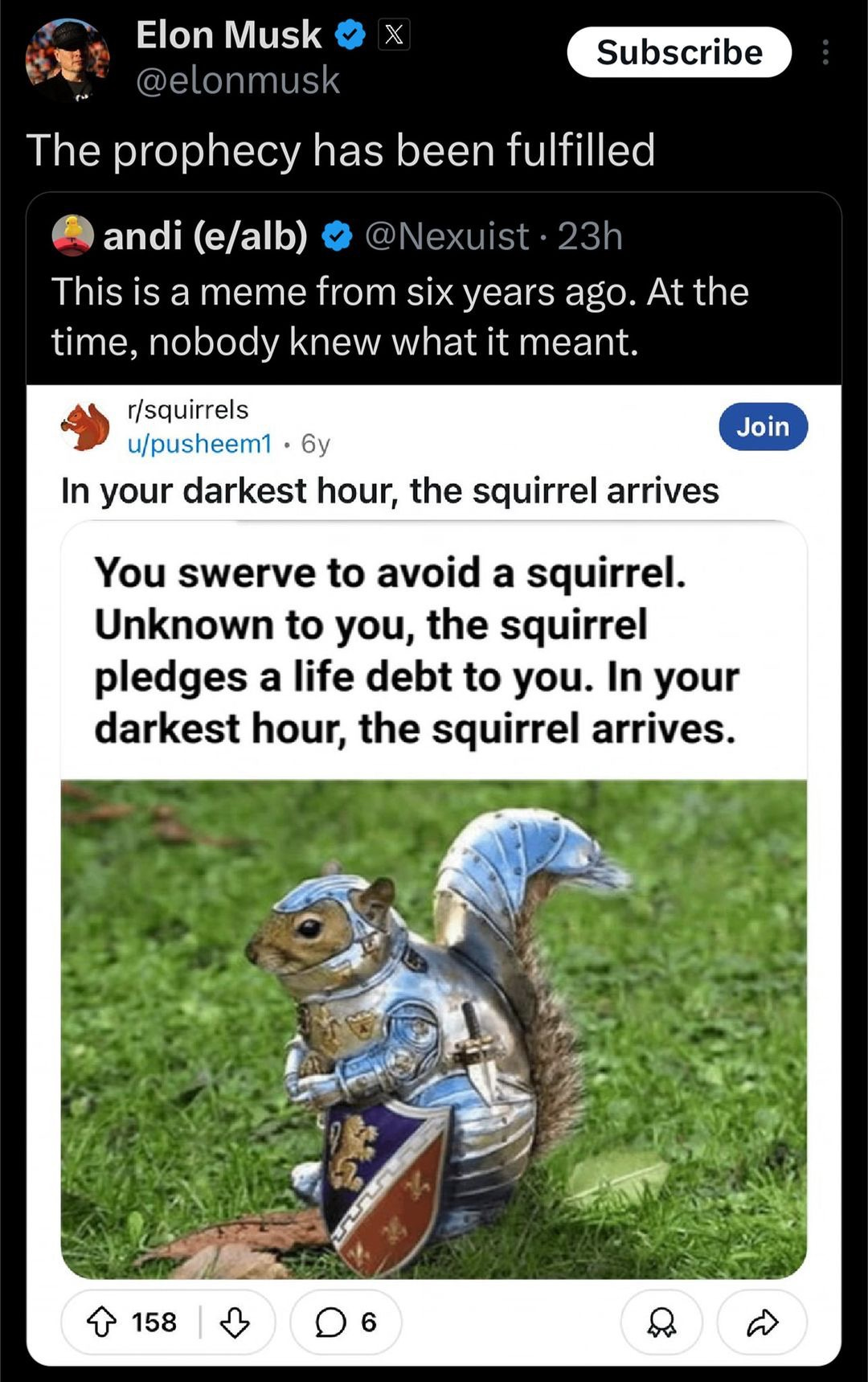Tap the X affiliation badge beside Elon Musk
This screenshot has width=868, height=1382.
pyautogui.click(x=394, y=35)
